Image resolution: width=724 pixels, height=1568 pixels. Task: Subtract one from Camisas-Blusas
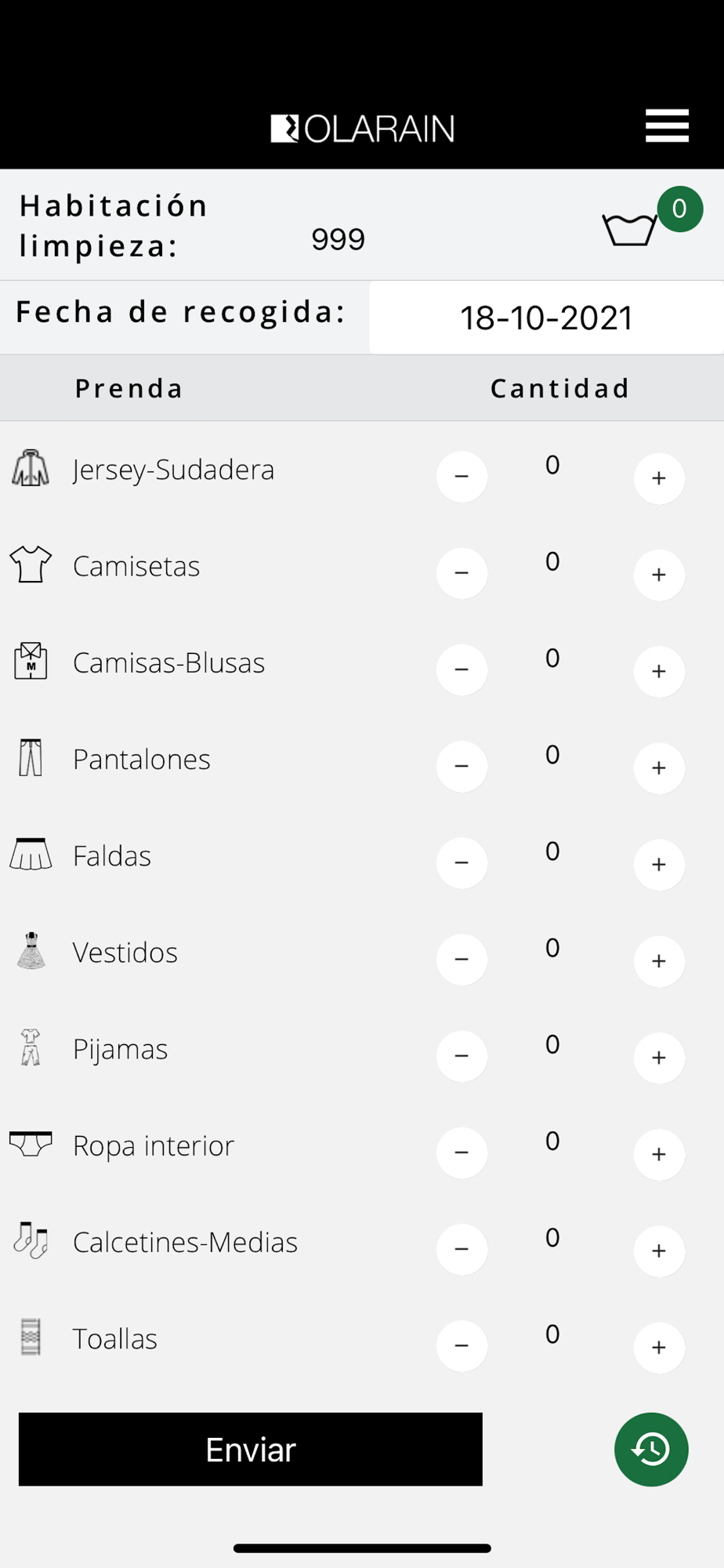click(x=462, y=670)
